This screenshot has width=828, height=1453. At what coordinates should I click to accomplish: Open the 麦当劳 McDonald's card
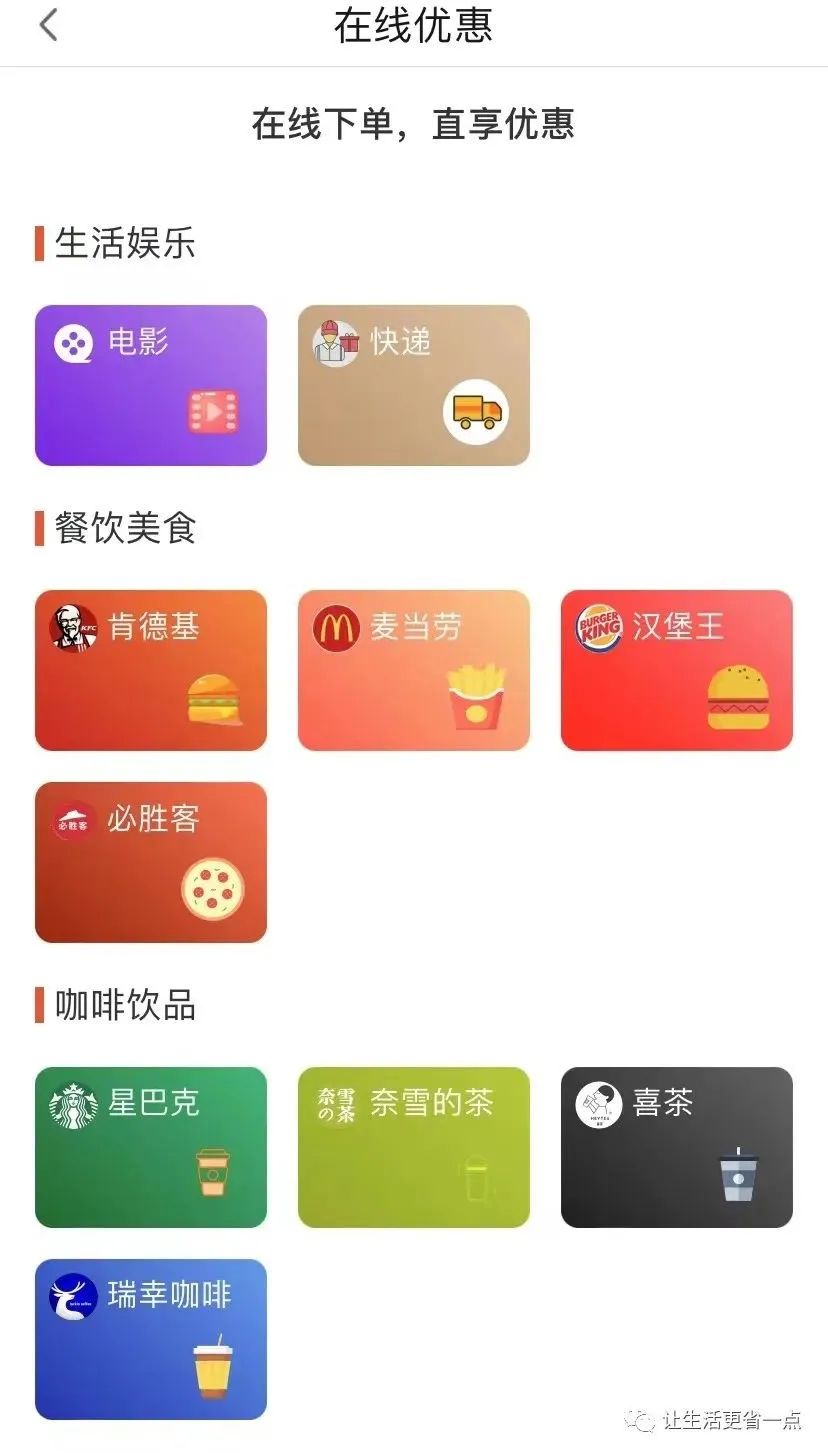[x=413, y=670]
